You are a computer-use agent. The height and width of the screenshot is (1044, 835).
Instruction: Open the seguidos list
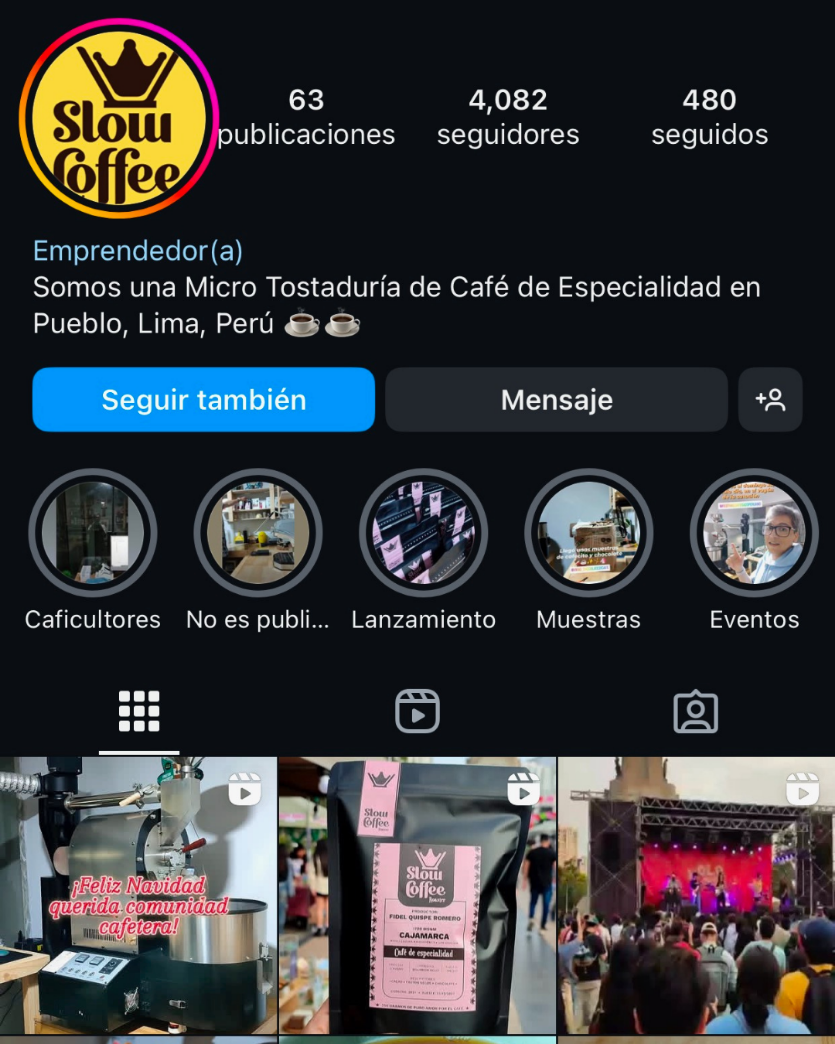pos(709,117)
